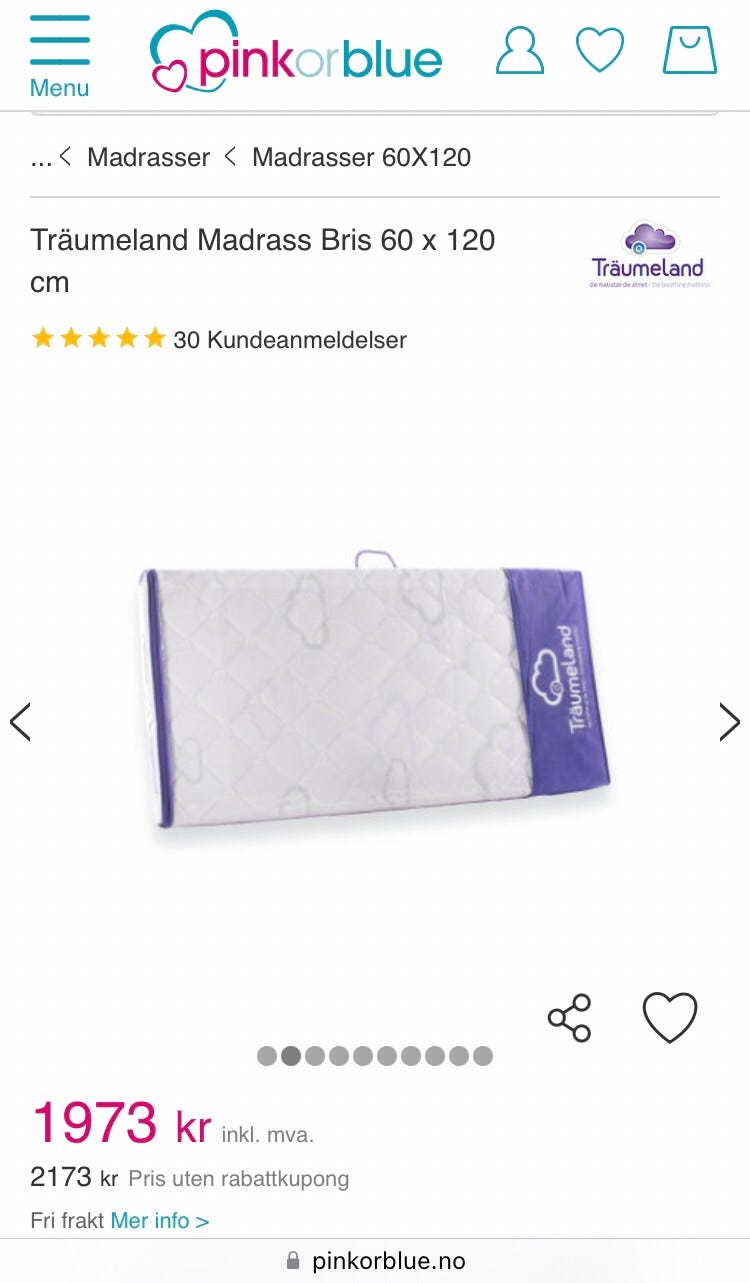750x1283 pixels.
Task: Show the next product image
Action: (729, 720)
